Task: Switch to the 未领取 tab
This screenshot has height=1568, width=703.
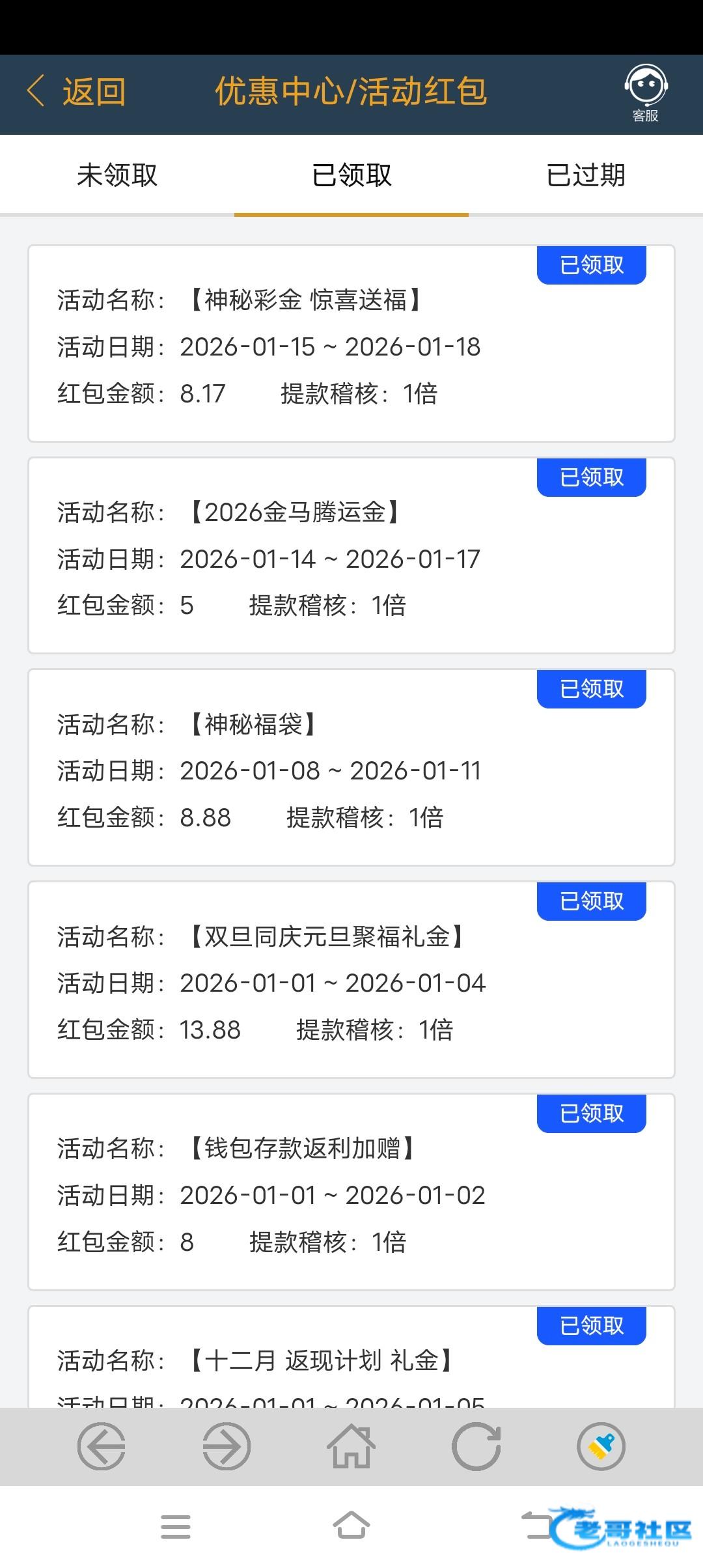Action: [117, 175]
